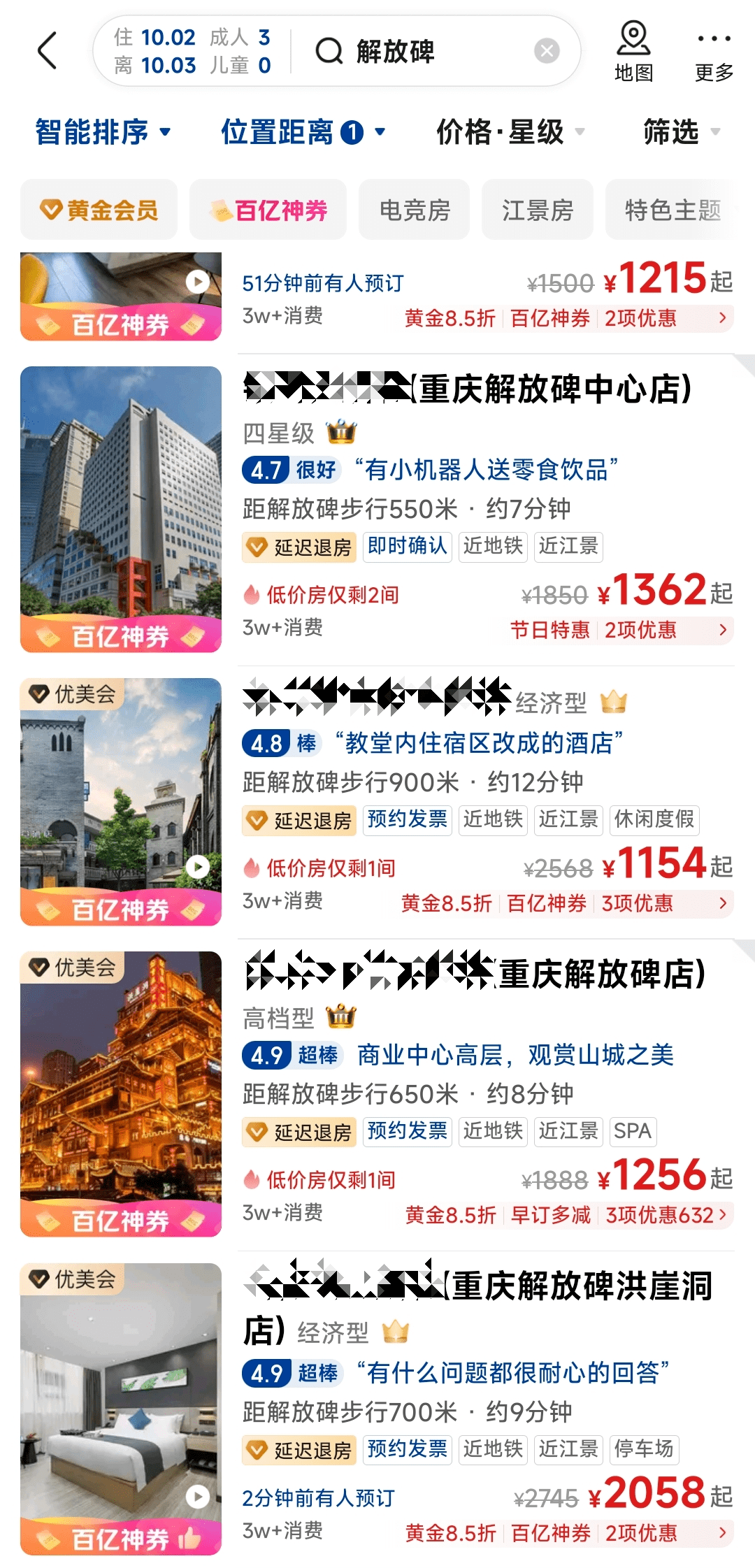This screenshot has height=1568, width=755.
Task: Open the 更多 overflow menu
Action: click(x=714, y=52)
